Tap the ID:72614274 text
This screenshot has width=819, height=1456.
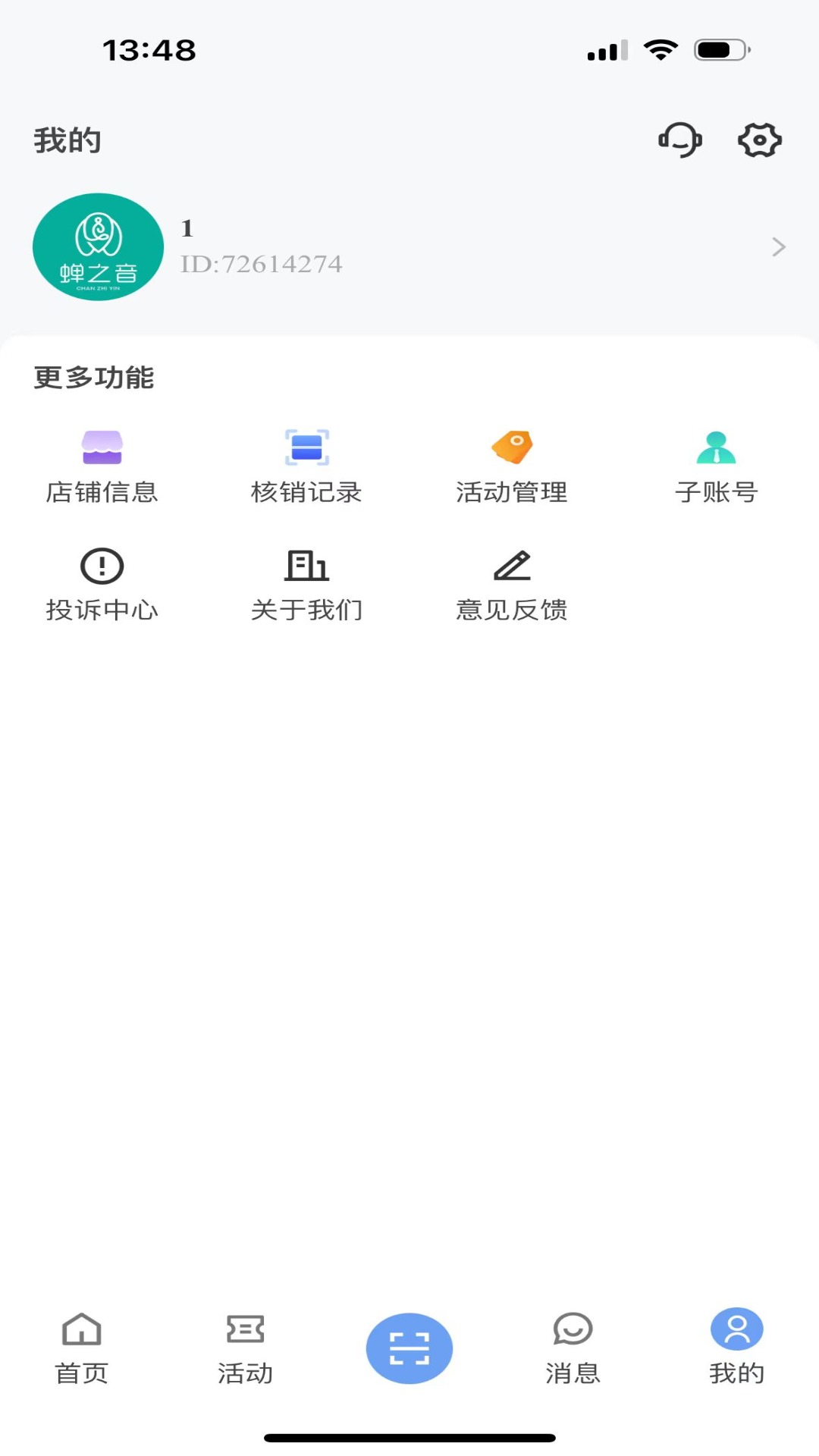pos(262,264)
